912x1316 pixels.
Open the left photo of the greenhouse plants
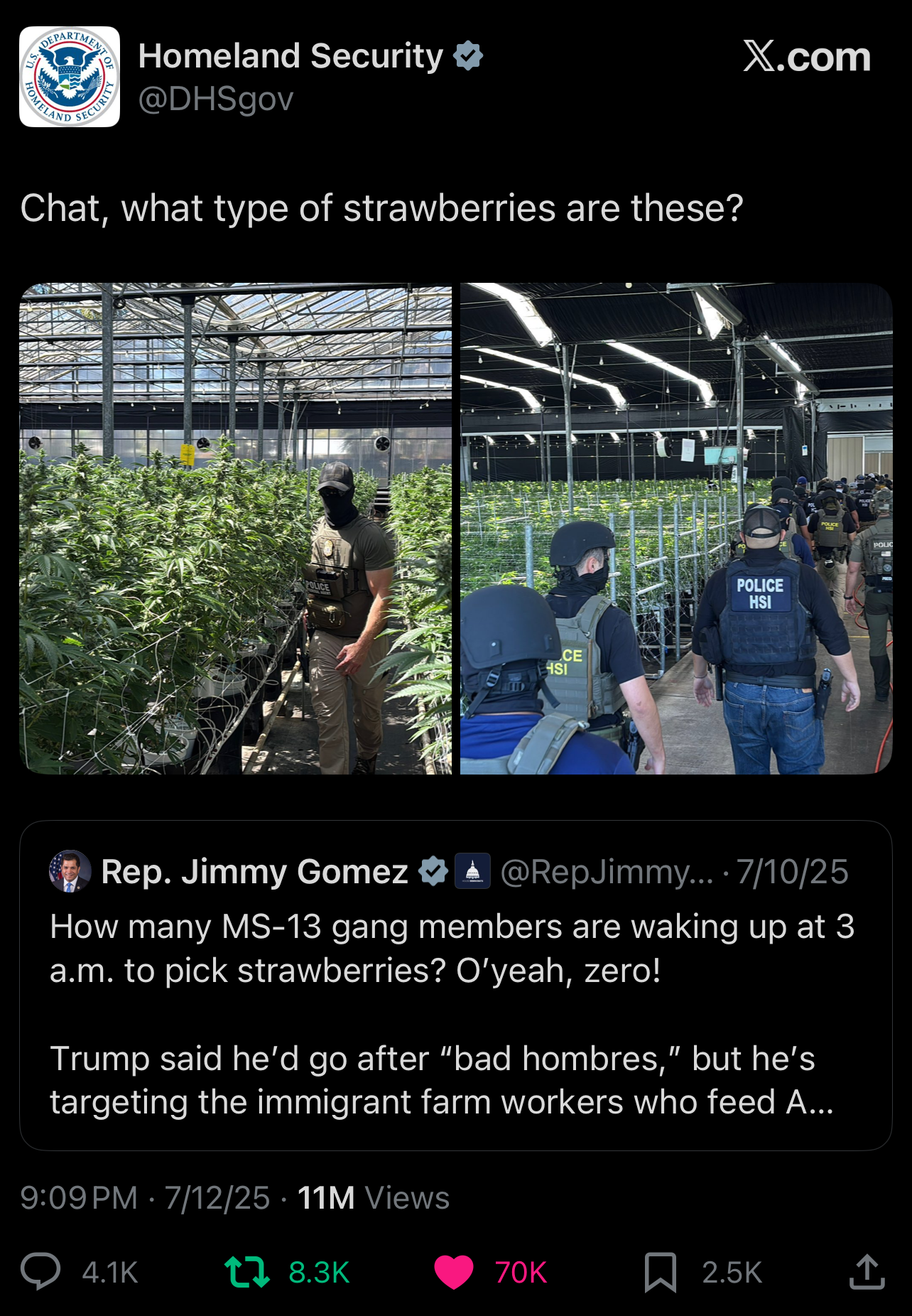[235, 529]
